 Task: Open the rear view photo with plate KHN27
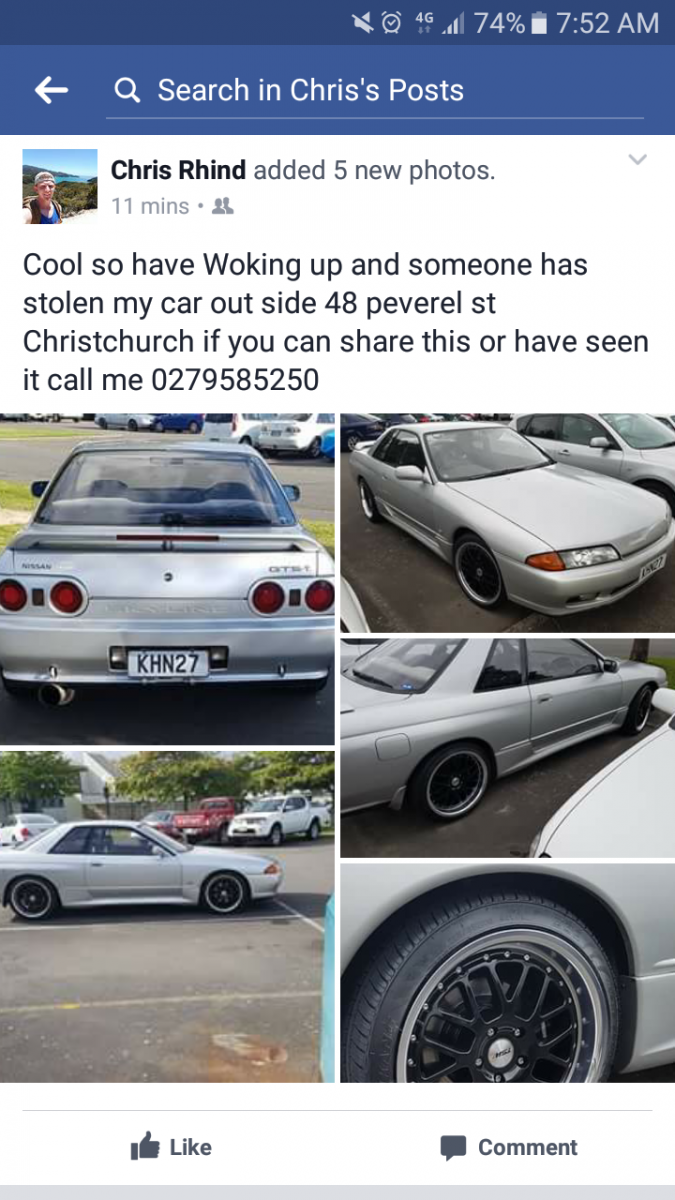click(x=167, y=578)
